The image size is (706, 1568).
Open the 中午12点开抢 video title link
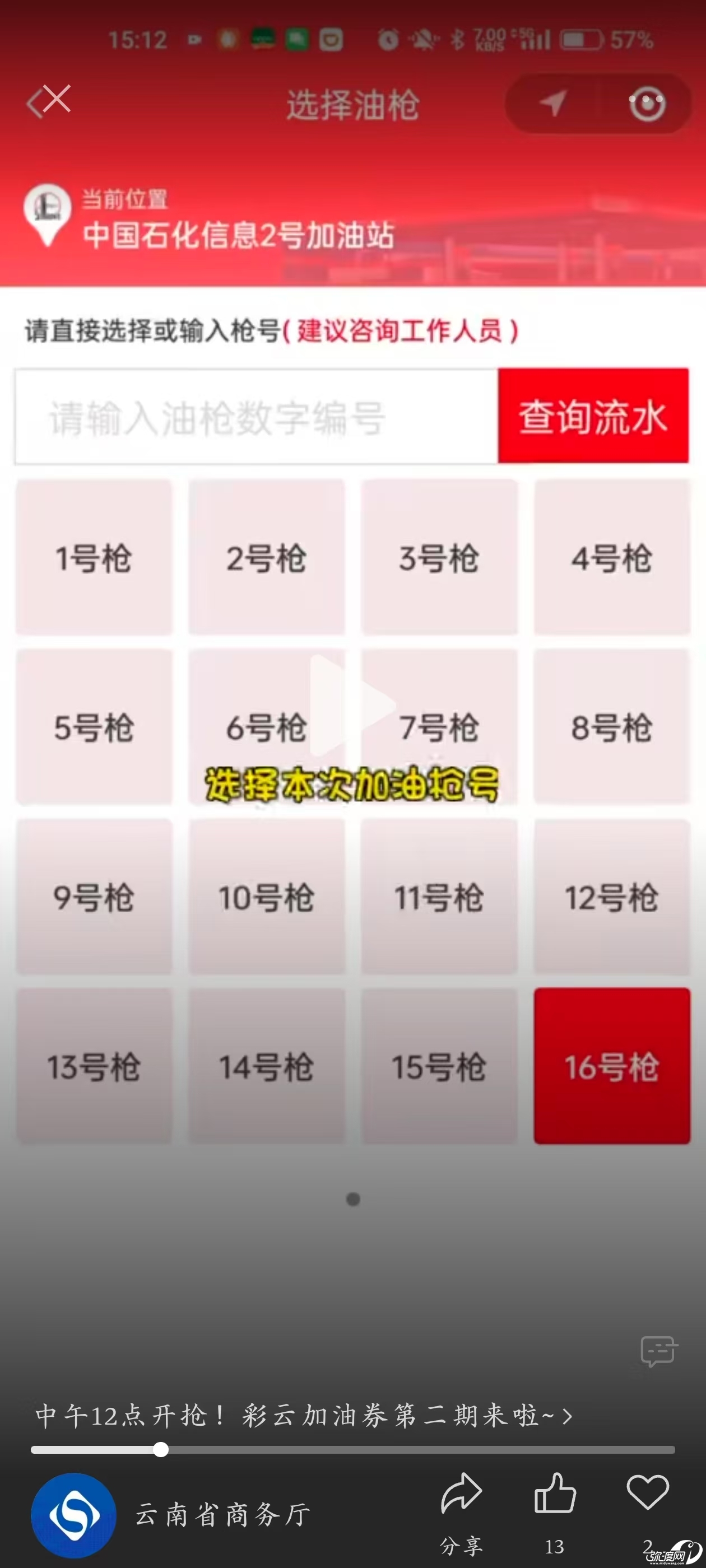point(303,1415)
